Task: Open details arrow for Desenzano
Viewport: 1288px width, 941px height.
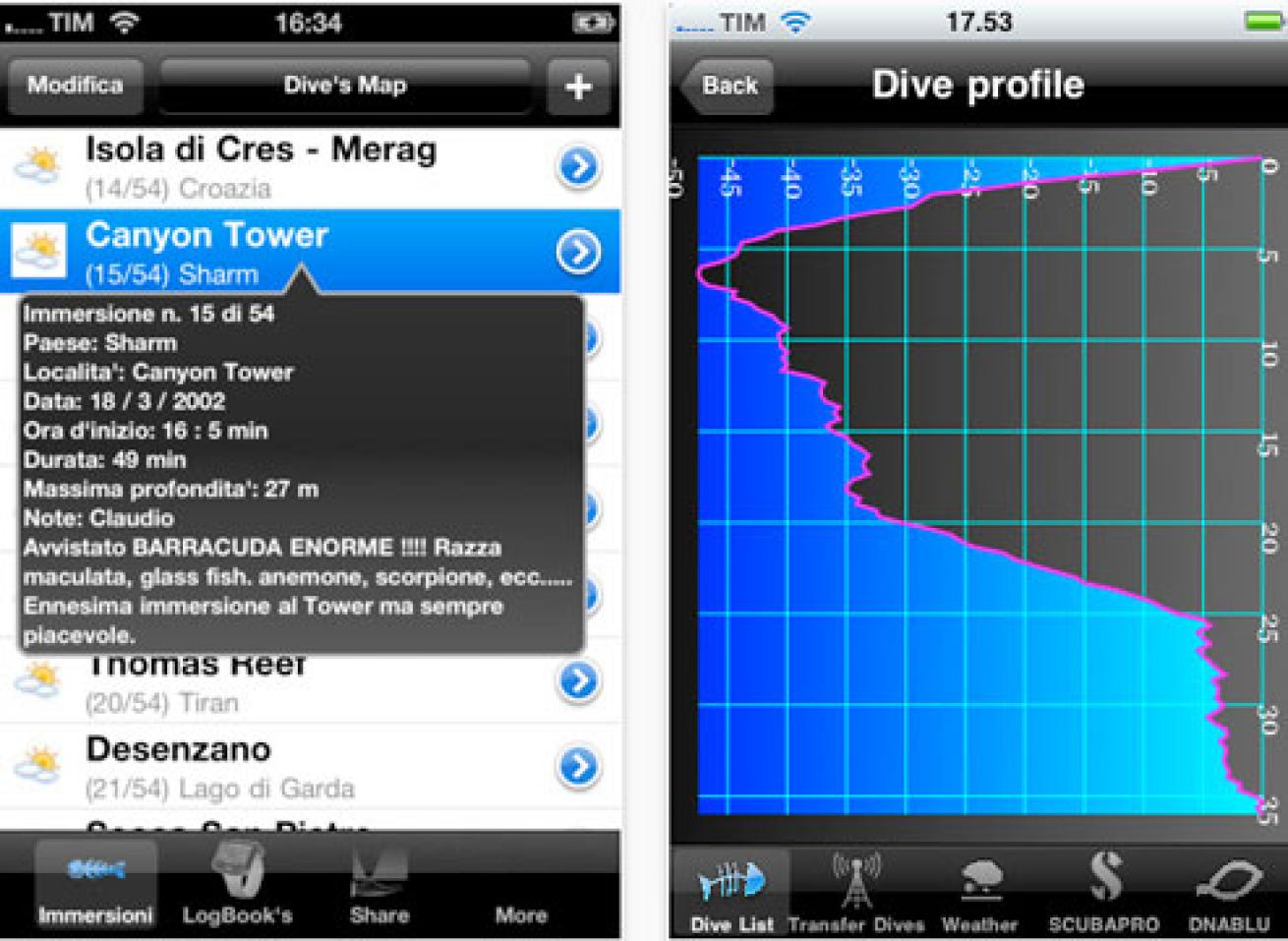Action: click(x=578, y=766)
